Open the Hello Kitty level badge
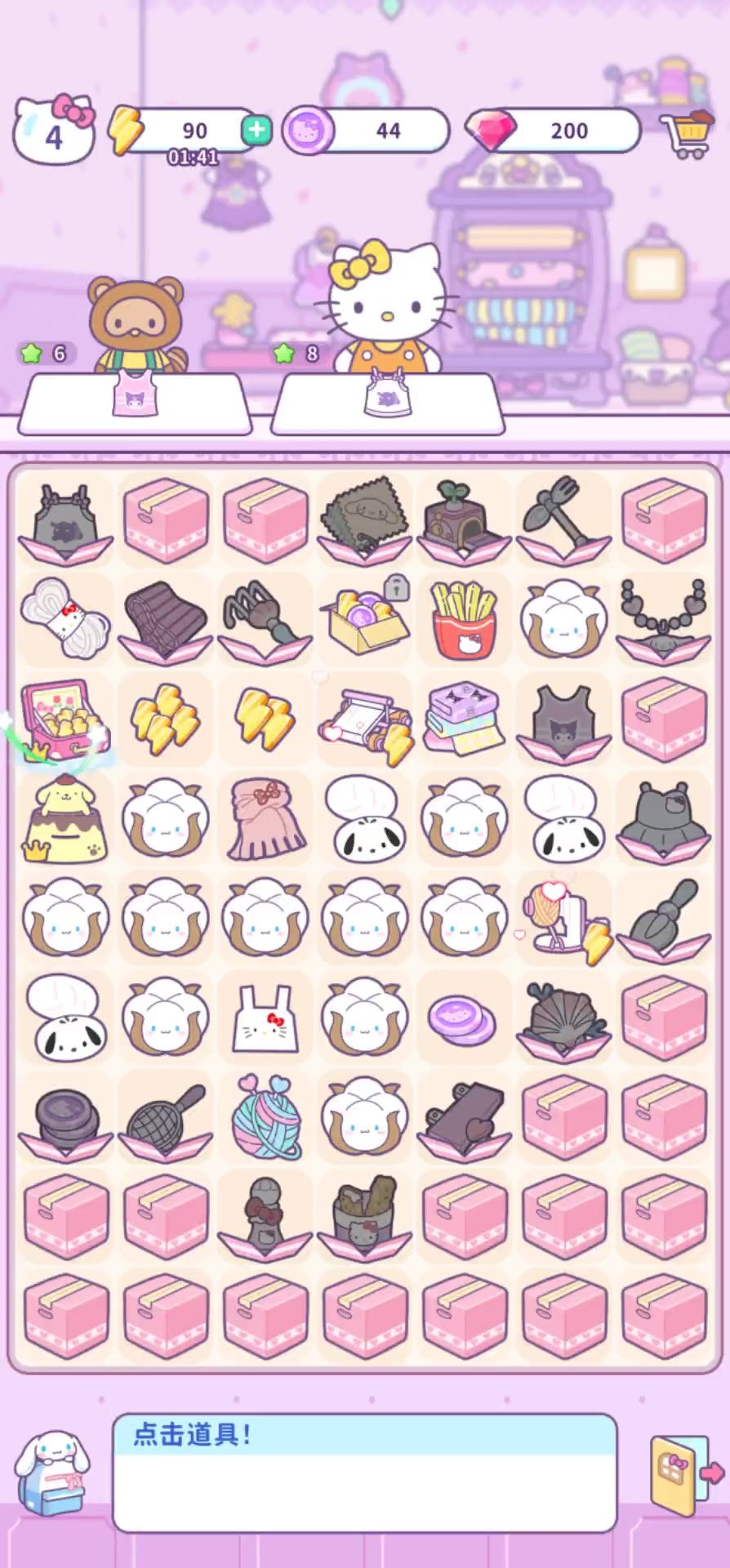Viewport: 730px width, 1568px height. click(54, 131)
